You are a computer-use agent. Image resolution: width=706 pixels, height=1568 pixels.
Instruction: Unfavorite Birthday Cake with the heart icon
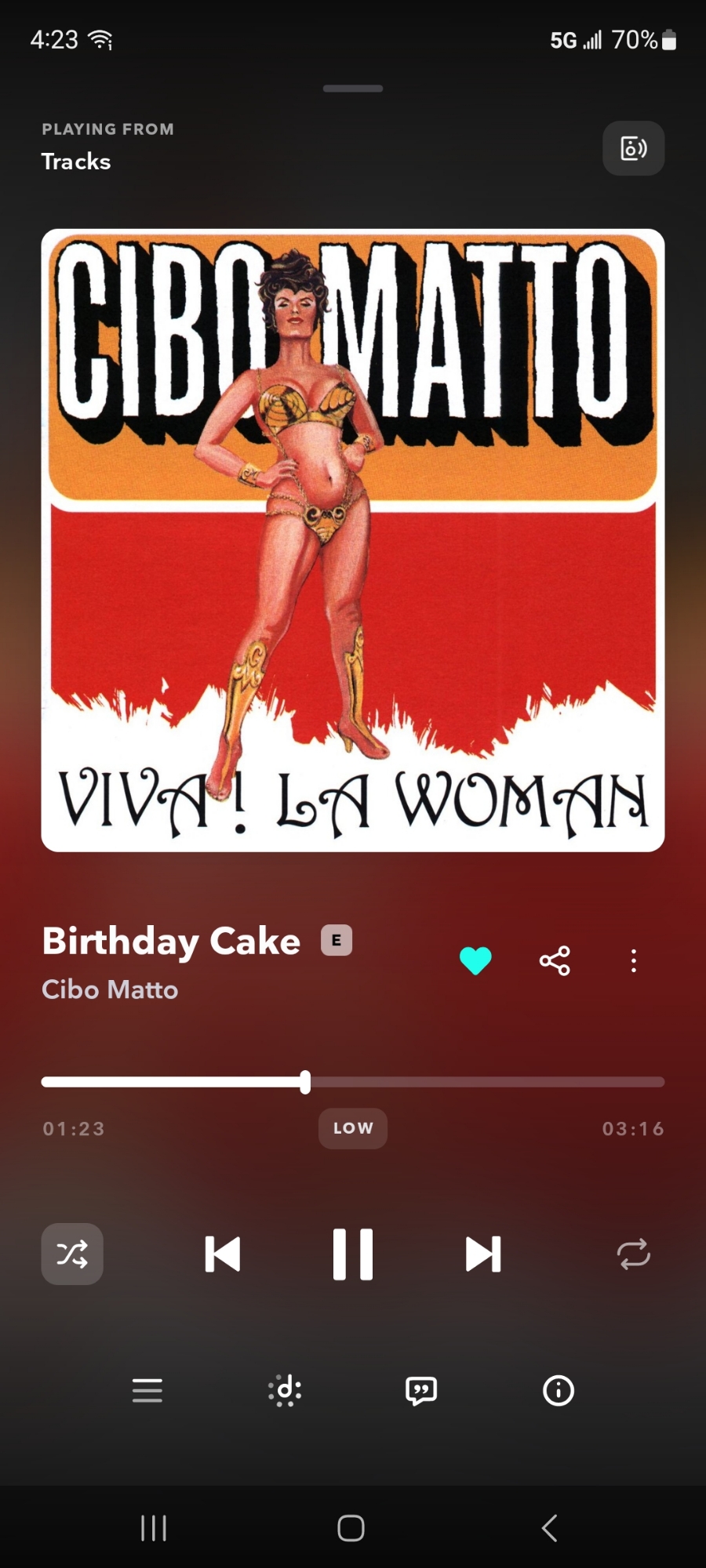pyautogui.click(x=475, y=960)
